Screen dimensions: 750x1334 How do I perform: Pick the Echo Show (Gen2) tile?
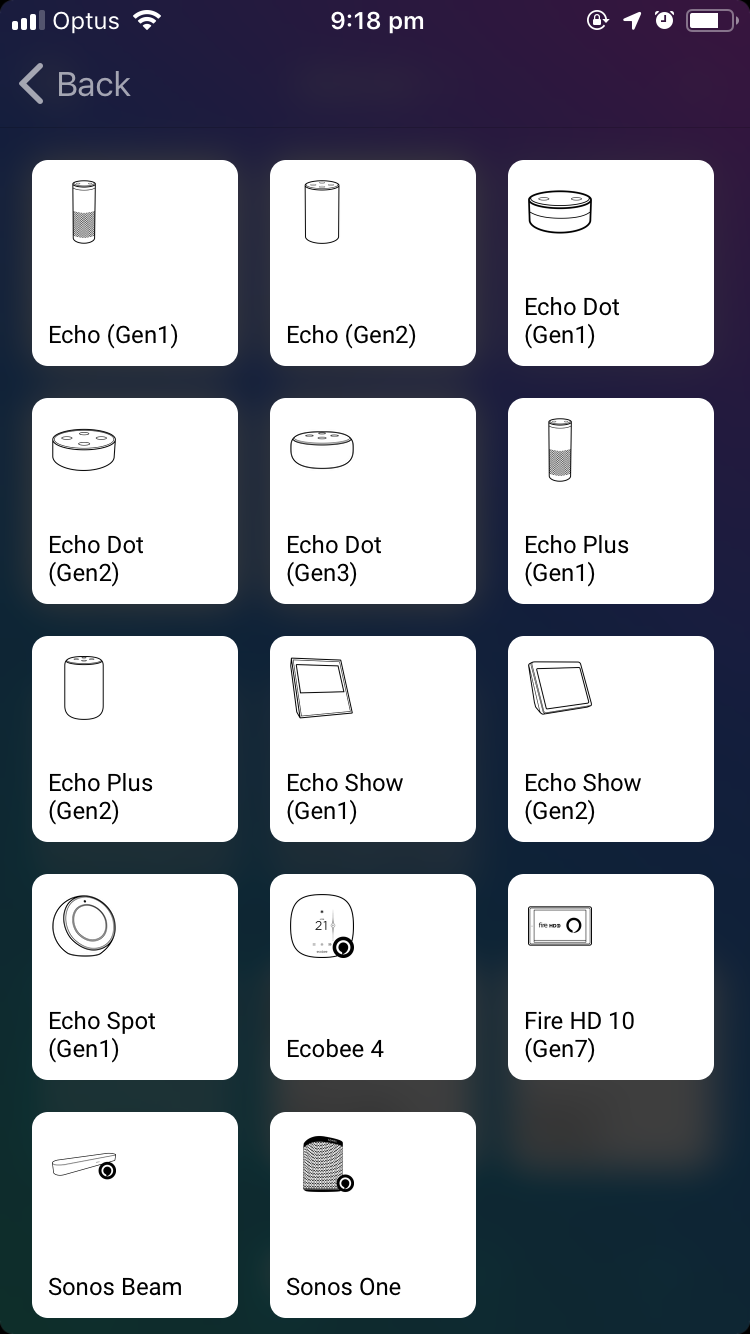pos(611,739)
